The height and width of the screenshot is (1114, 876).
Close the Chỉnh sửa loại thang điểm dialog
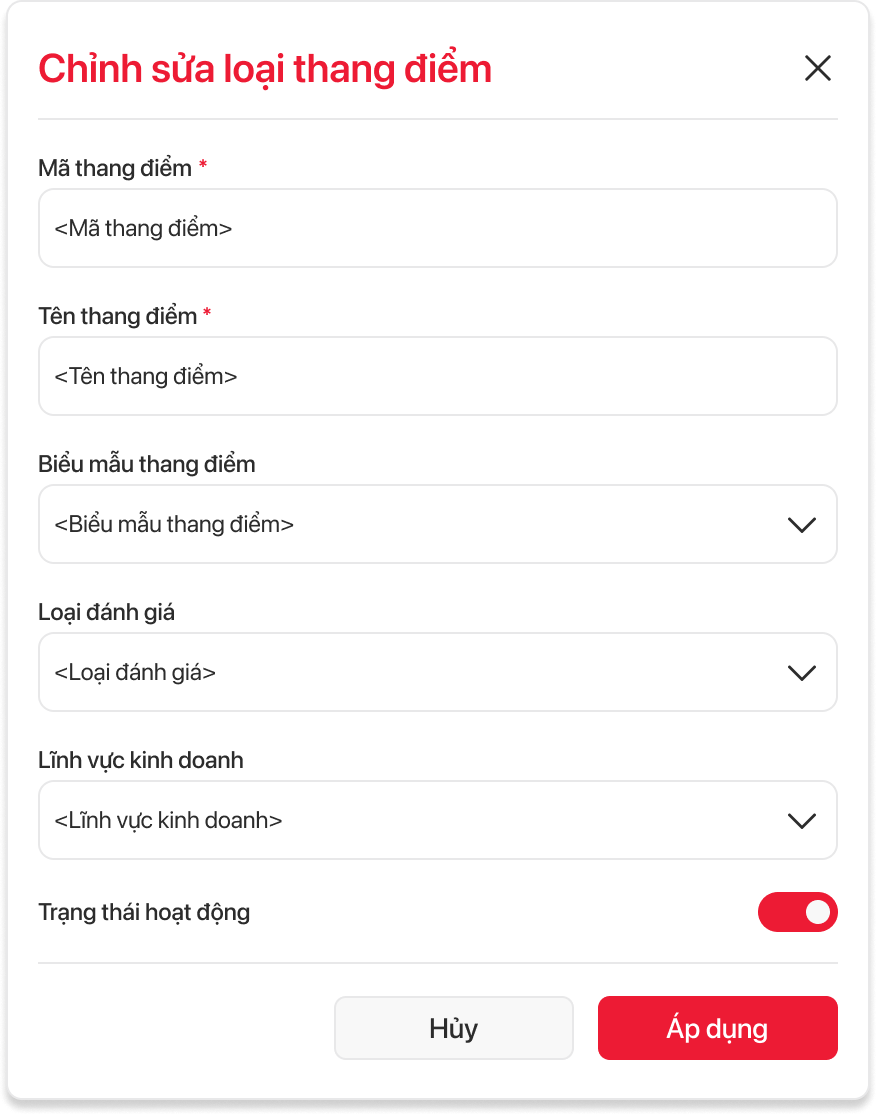[817, 69]
